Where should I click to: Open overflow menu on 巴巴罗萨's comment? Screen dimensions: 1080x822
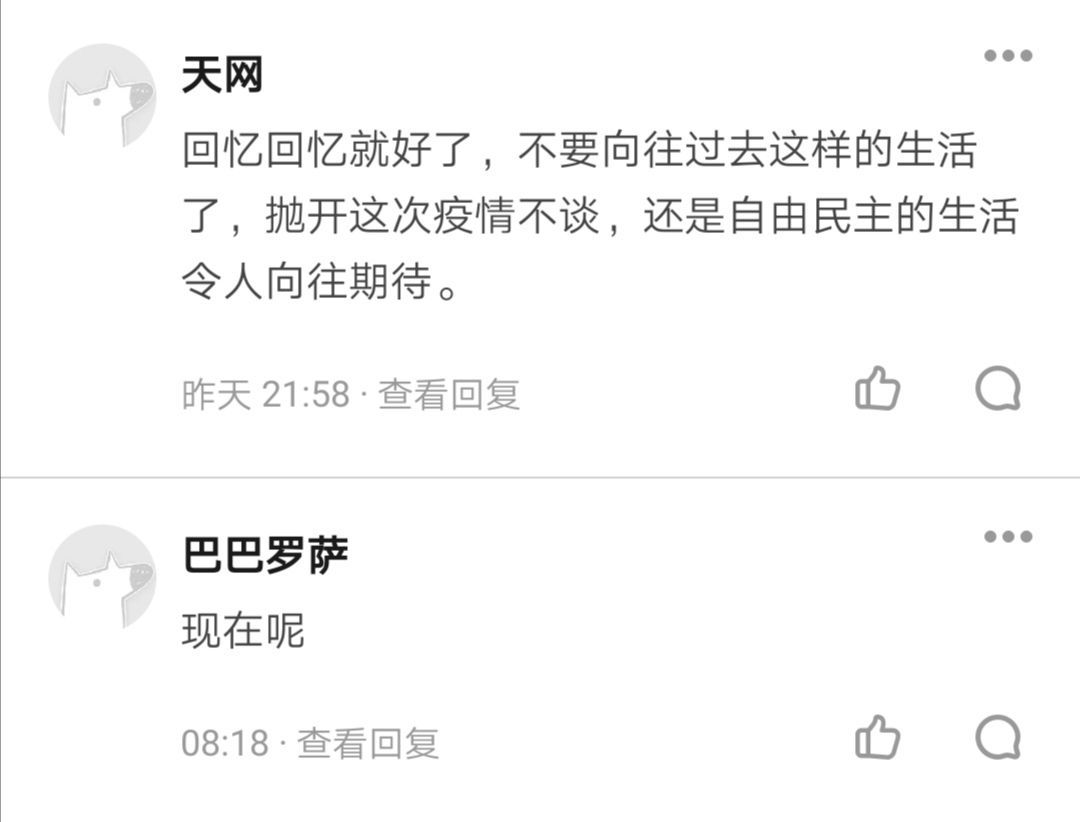click(x=1007, y=537)
